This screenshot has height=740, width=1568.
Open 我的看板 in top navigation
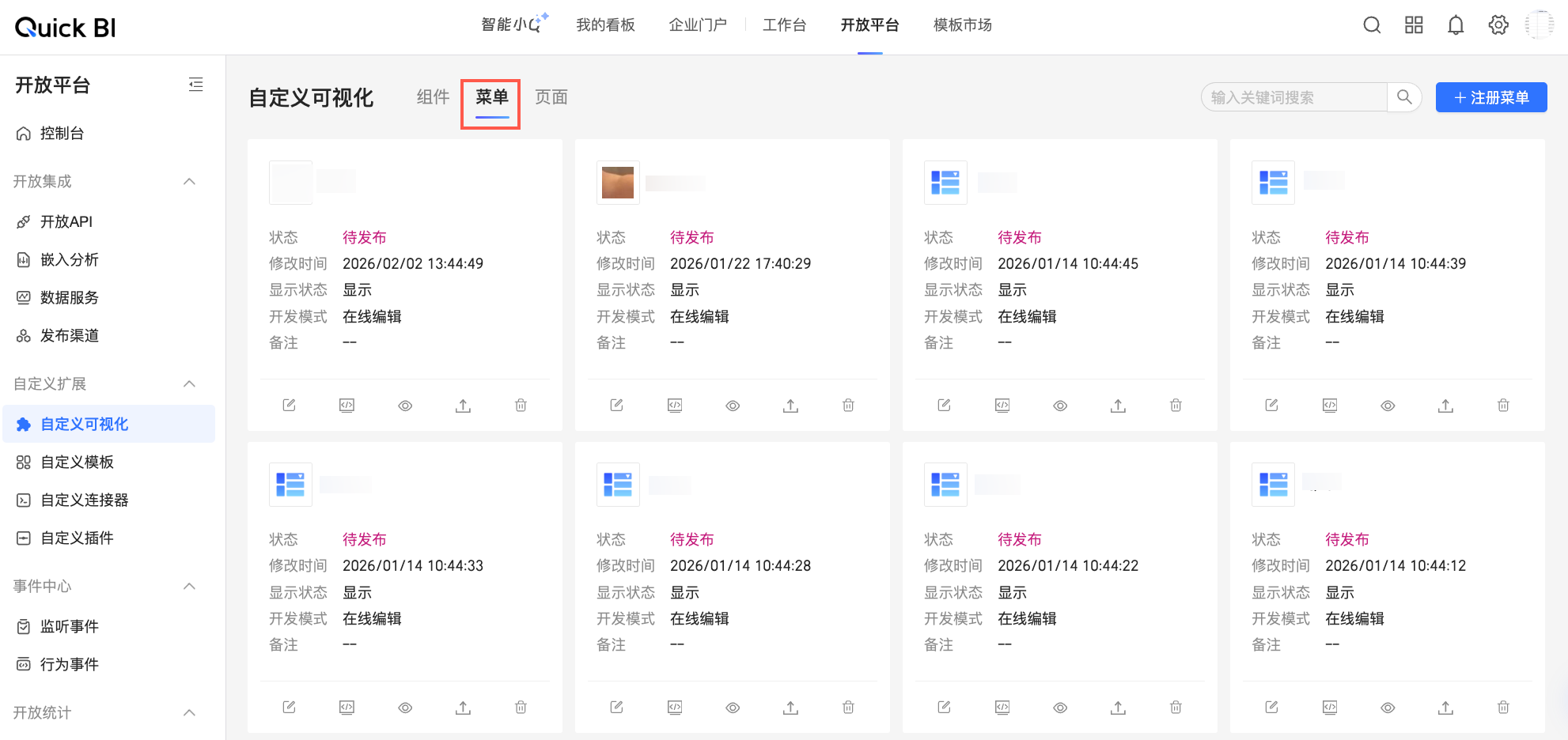click(x=605, y=25)
